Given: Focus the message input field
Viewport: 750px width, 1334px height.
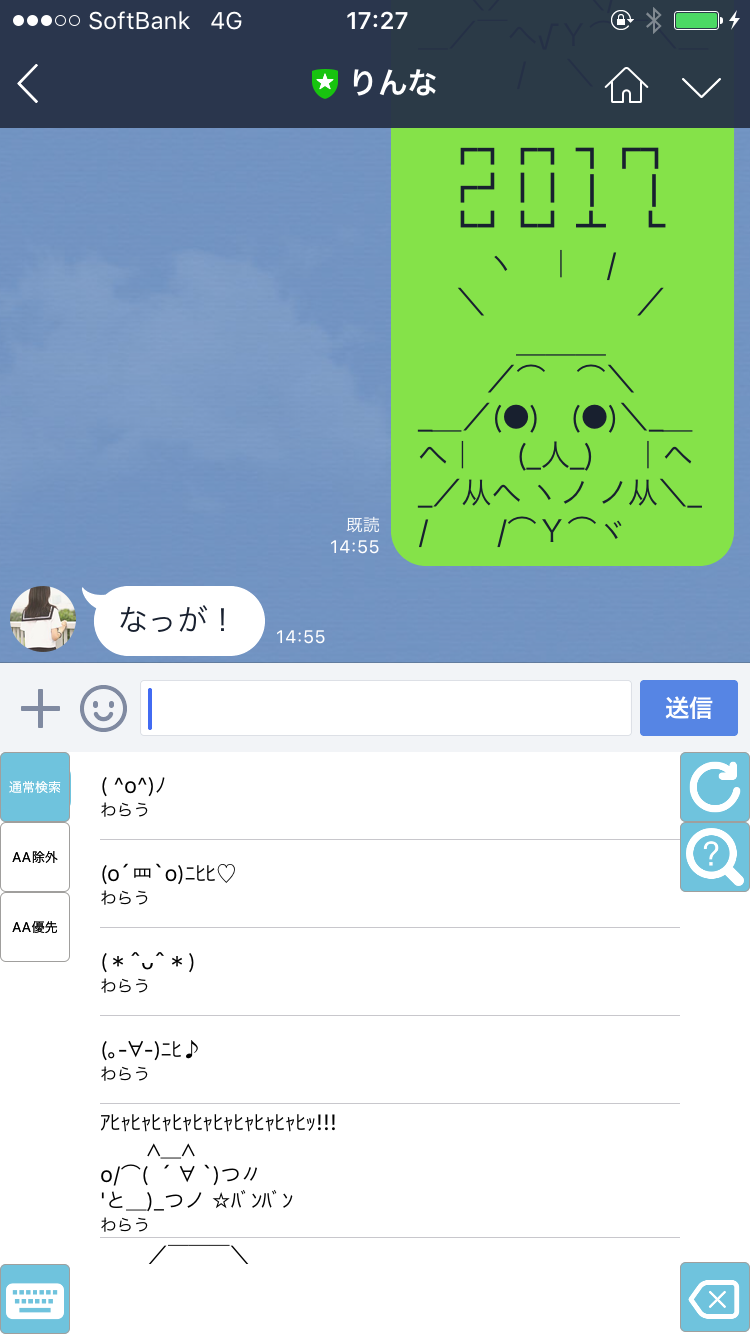Looking at the screenshot, I should tap(386, 708).
